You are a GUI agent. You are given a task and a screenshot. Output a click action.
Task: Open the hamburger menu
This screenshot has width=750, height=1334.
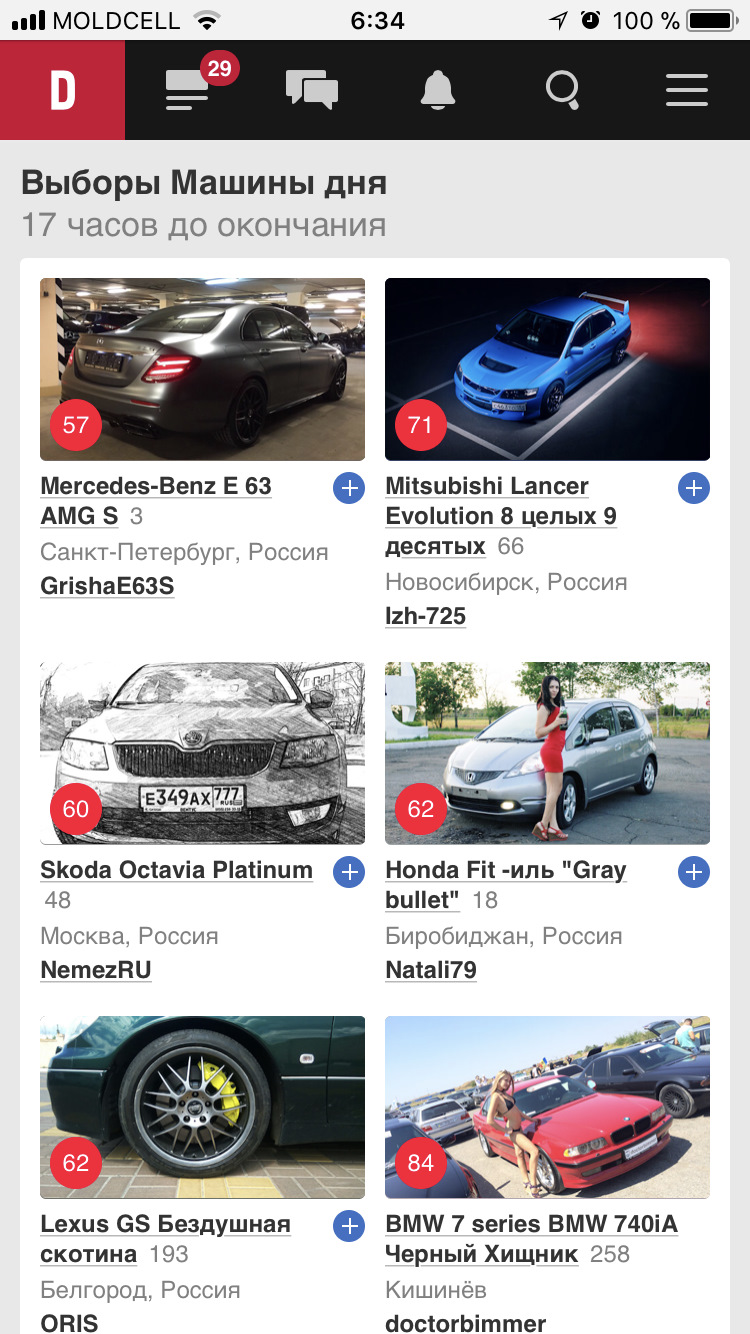687,91
